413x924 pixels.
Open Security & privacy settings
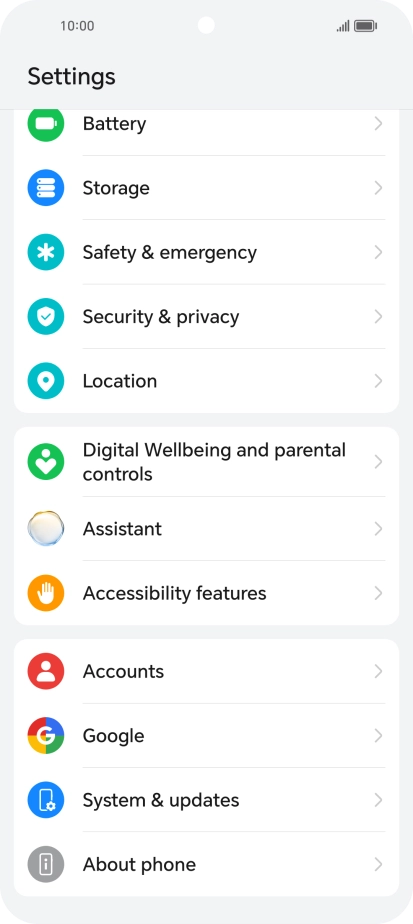[x=206, y=316]
